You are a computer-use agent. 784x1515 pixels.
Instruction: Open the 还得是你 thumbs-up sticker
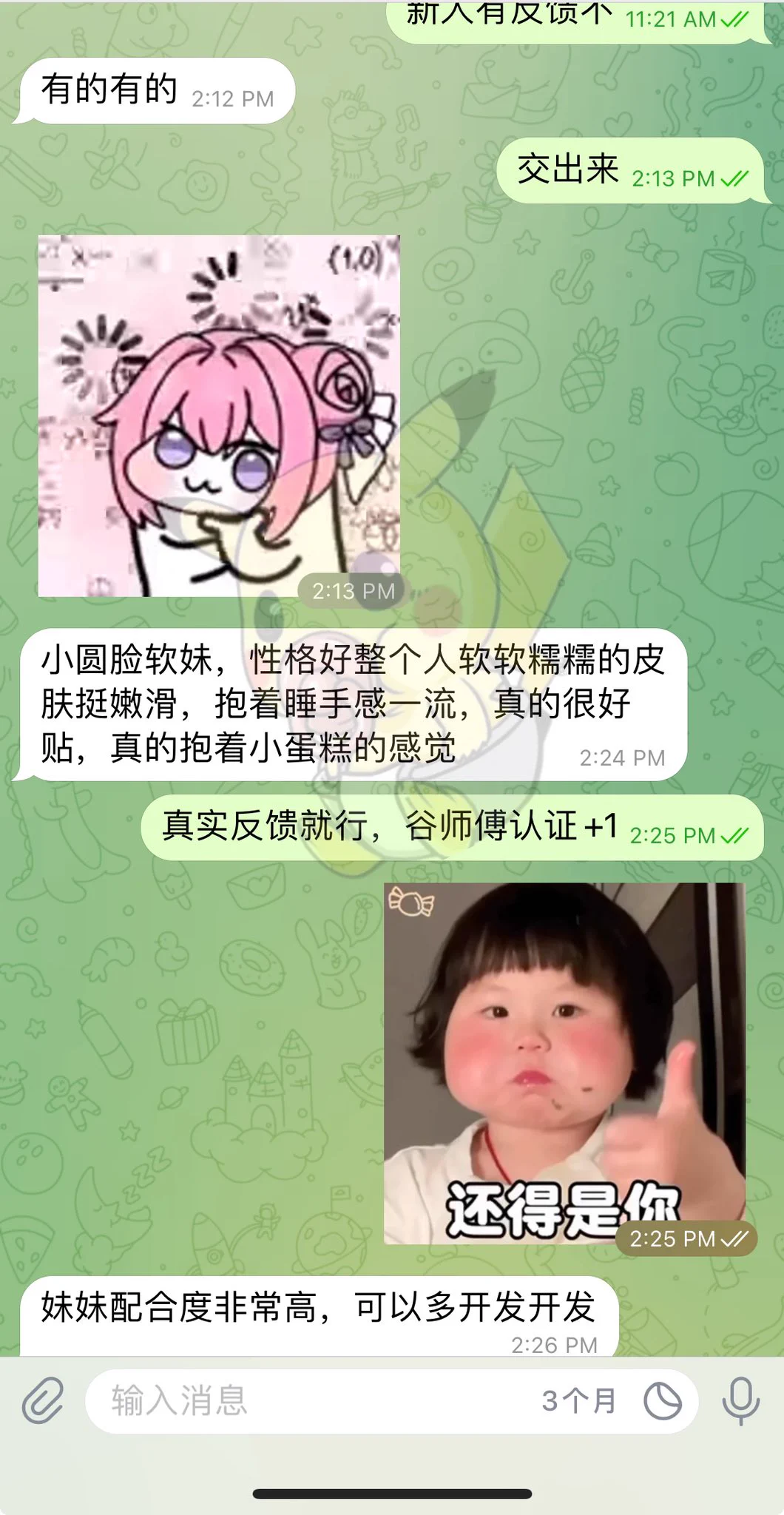click(564, 1063)
